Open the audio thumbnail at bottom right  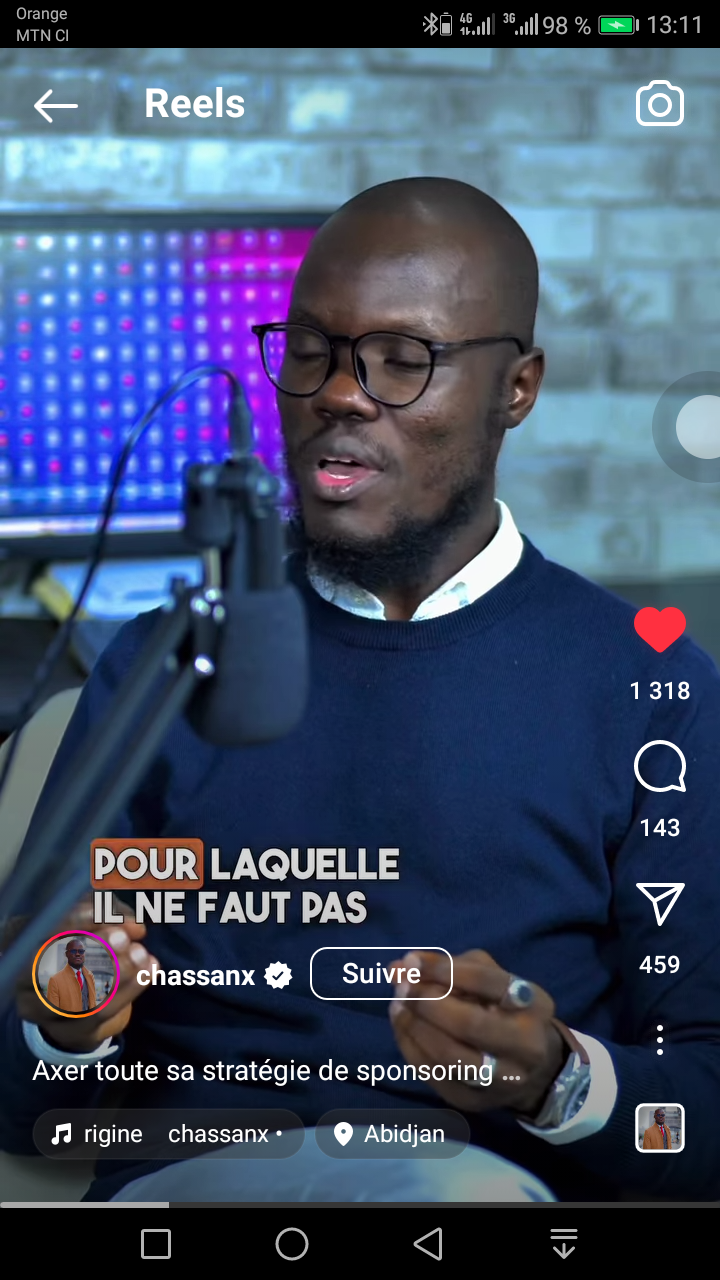tap(660, 1128)
